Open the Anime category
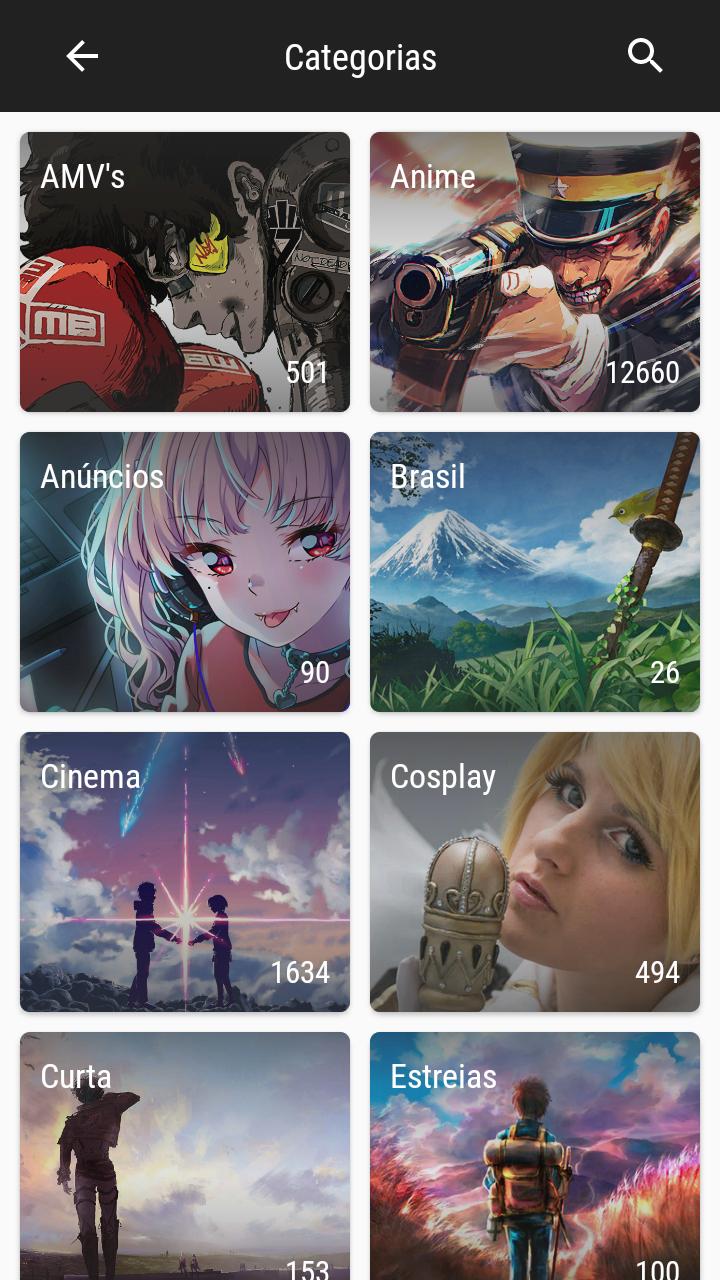The image size is (720, 1280). tap(535, 271)
